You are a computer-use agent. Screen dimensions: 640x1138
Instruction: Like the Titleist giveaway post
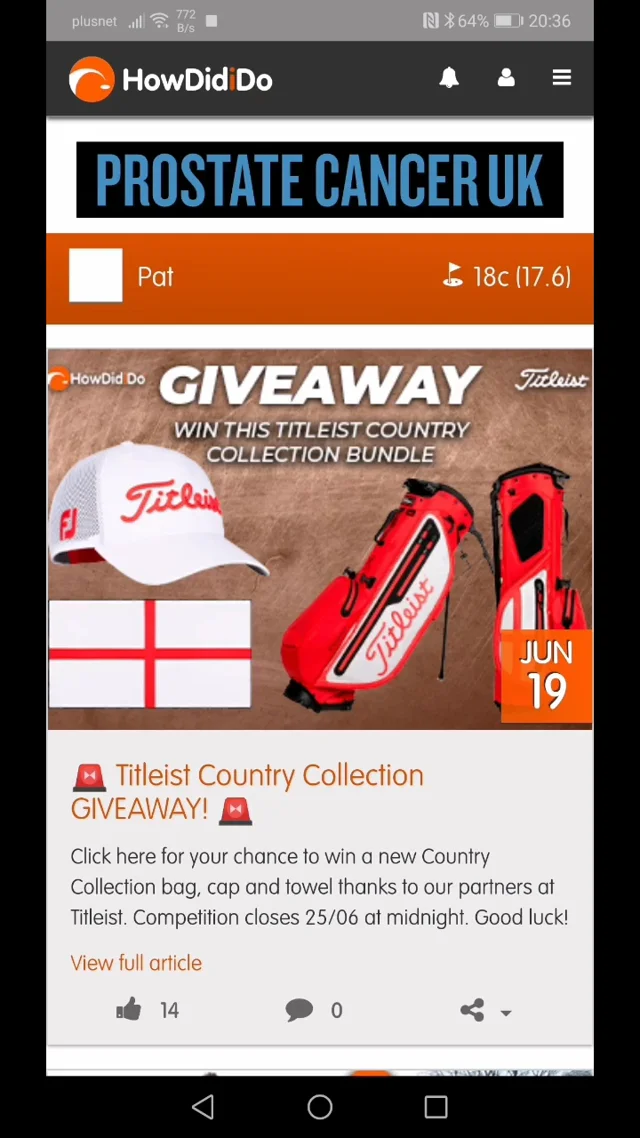(x=128, y=1010)
